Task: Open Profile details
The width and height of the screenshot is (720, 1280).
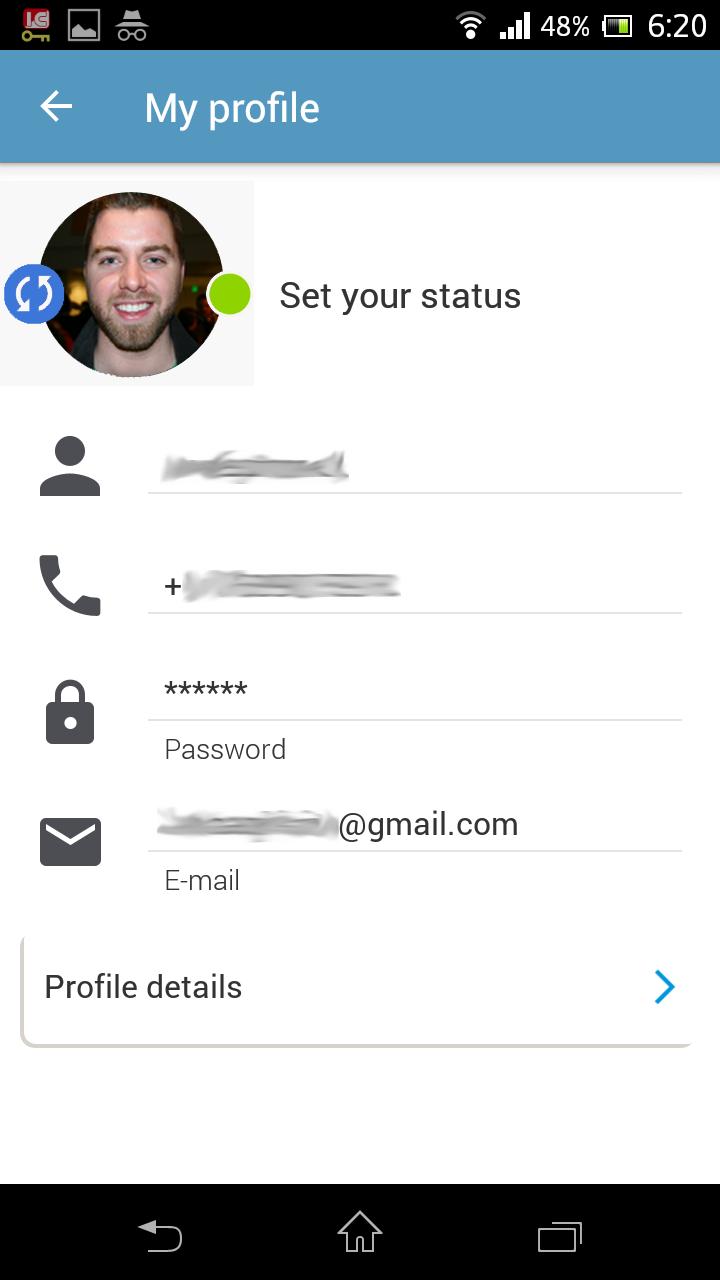Action: (x=357, y=988)
